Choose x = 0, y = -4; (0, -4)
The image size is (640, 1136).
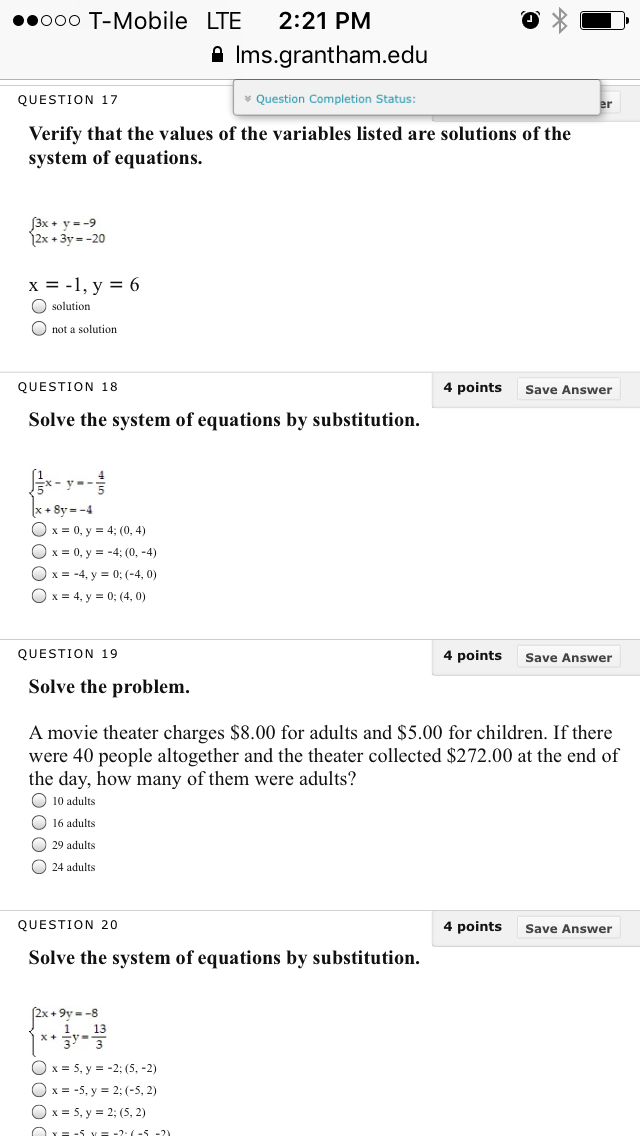tap(39, 552)
